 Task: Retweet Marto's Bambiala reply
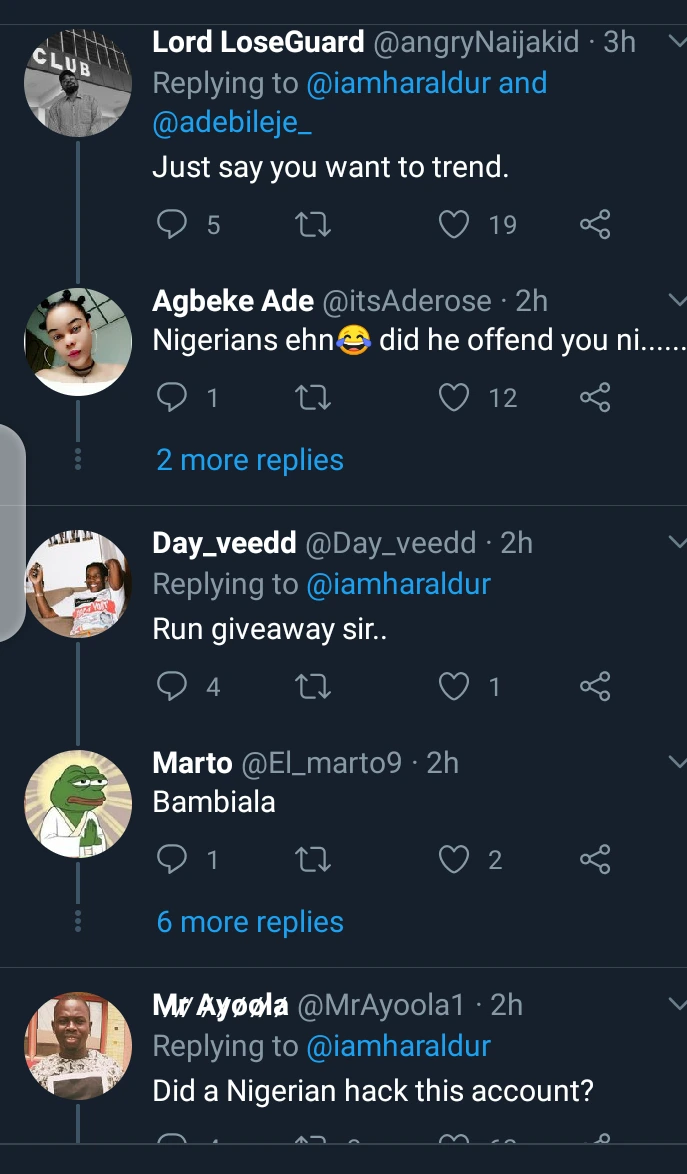[314, 860]
